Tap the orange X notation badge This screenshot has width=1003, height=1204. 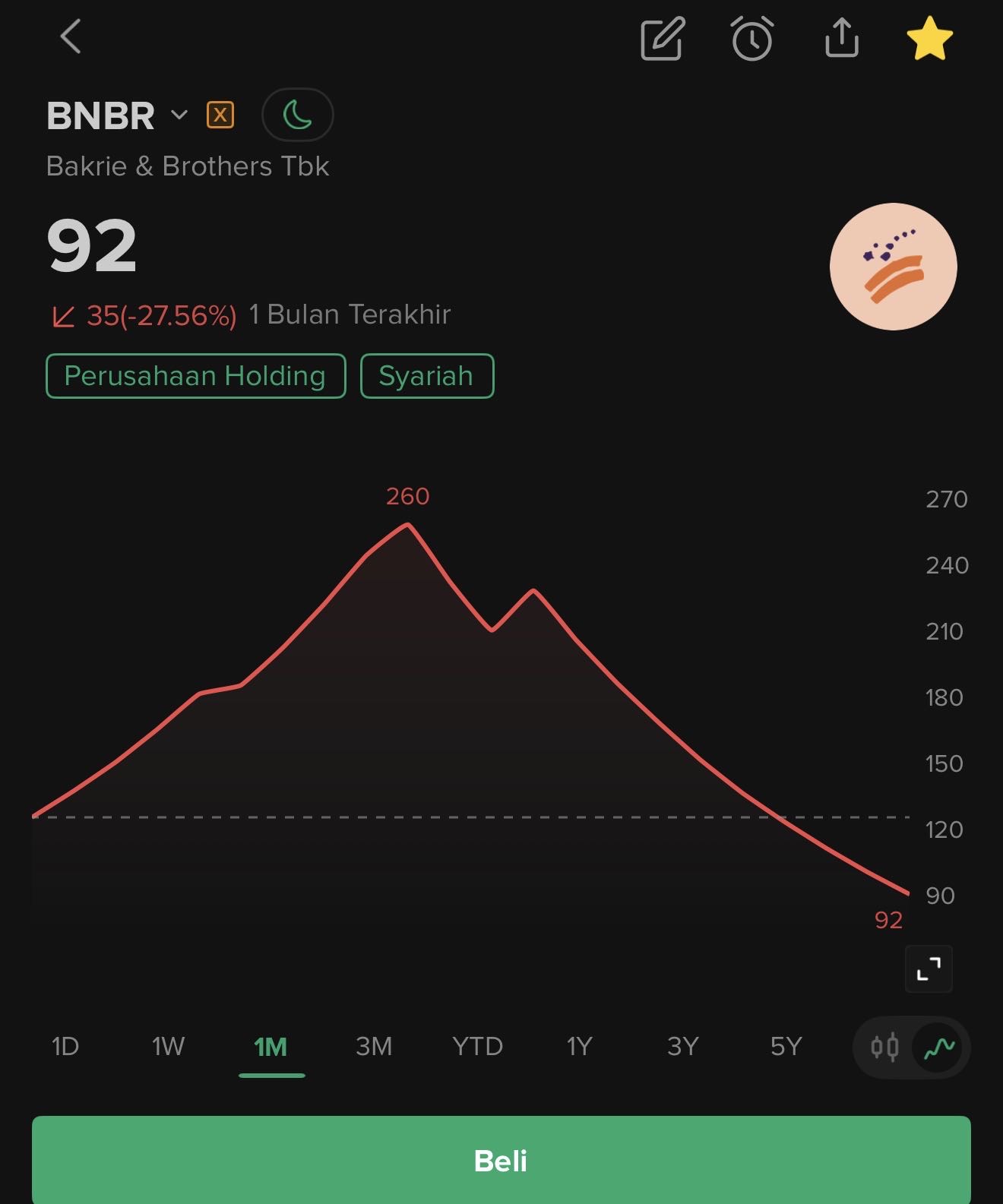220,115
